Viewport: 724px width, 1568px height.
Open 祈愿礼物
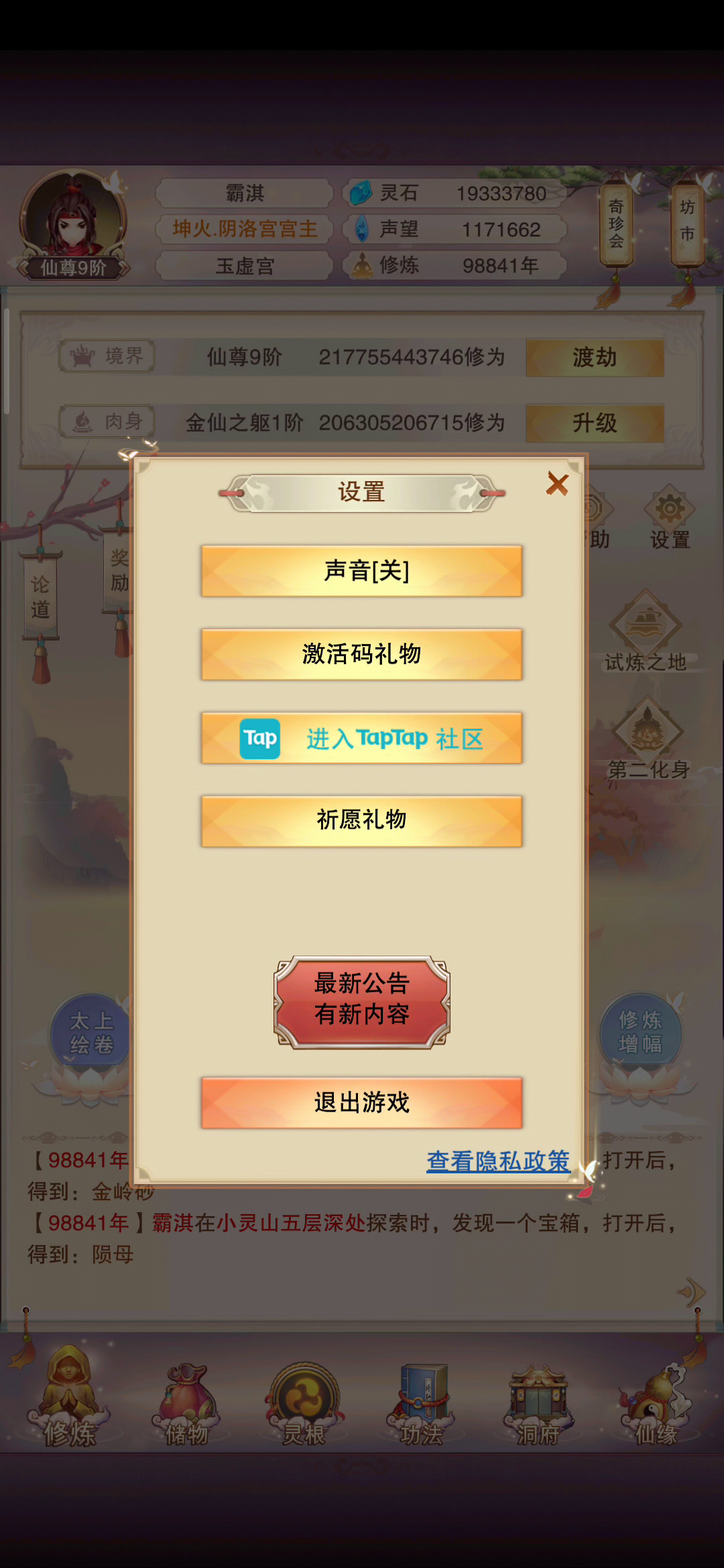[361, 820]
